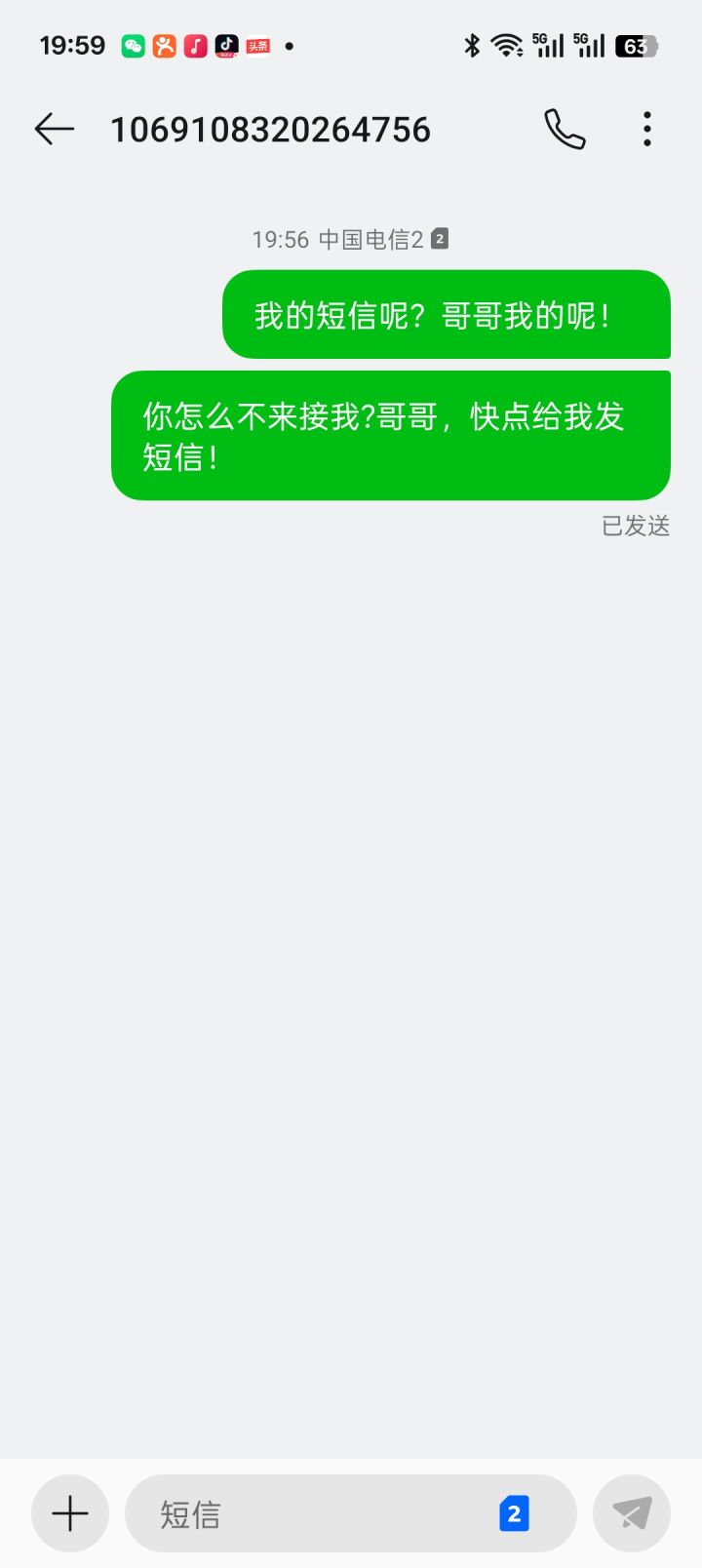
Task: Tap the paper plane send icon
Action: click(x=631, y=1513)
